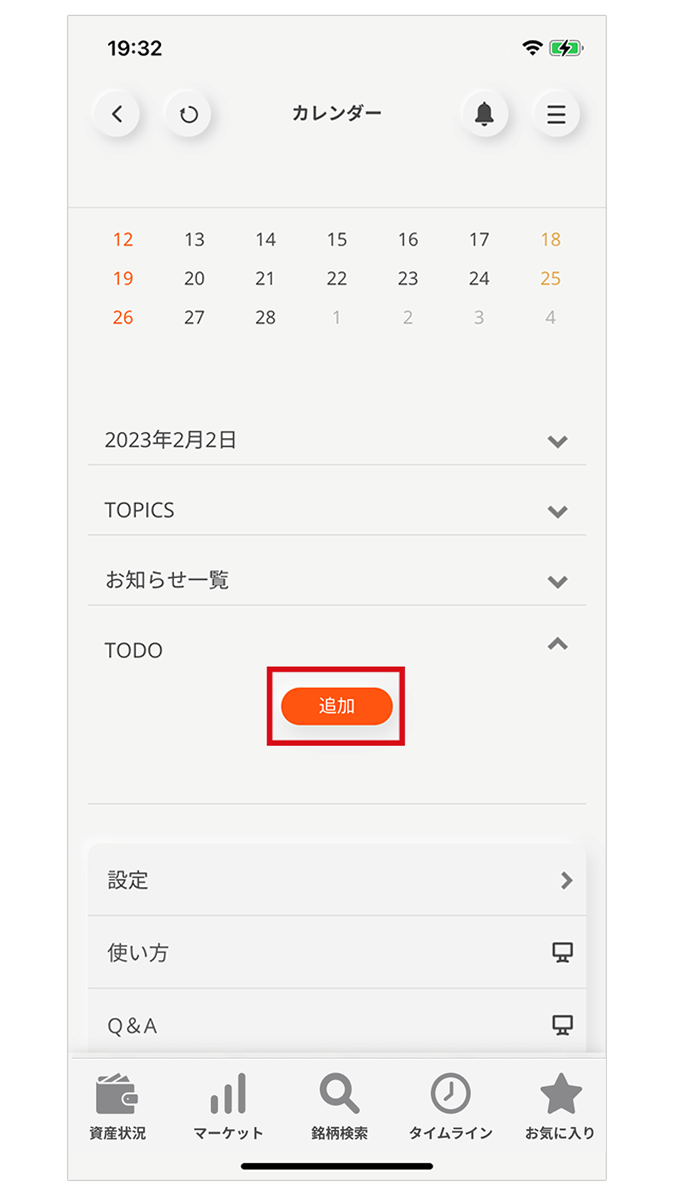Image resolution: width=675 pixels, height=1200 pixels.
Task: Select date 28 on the calendar
Action: (265, 318)
